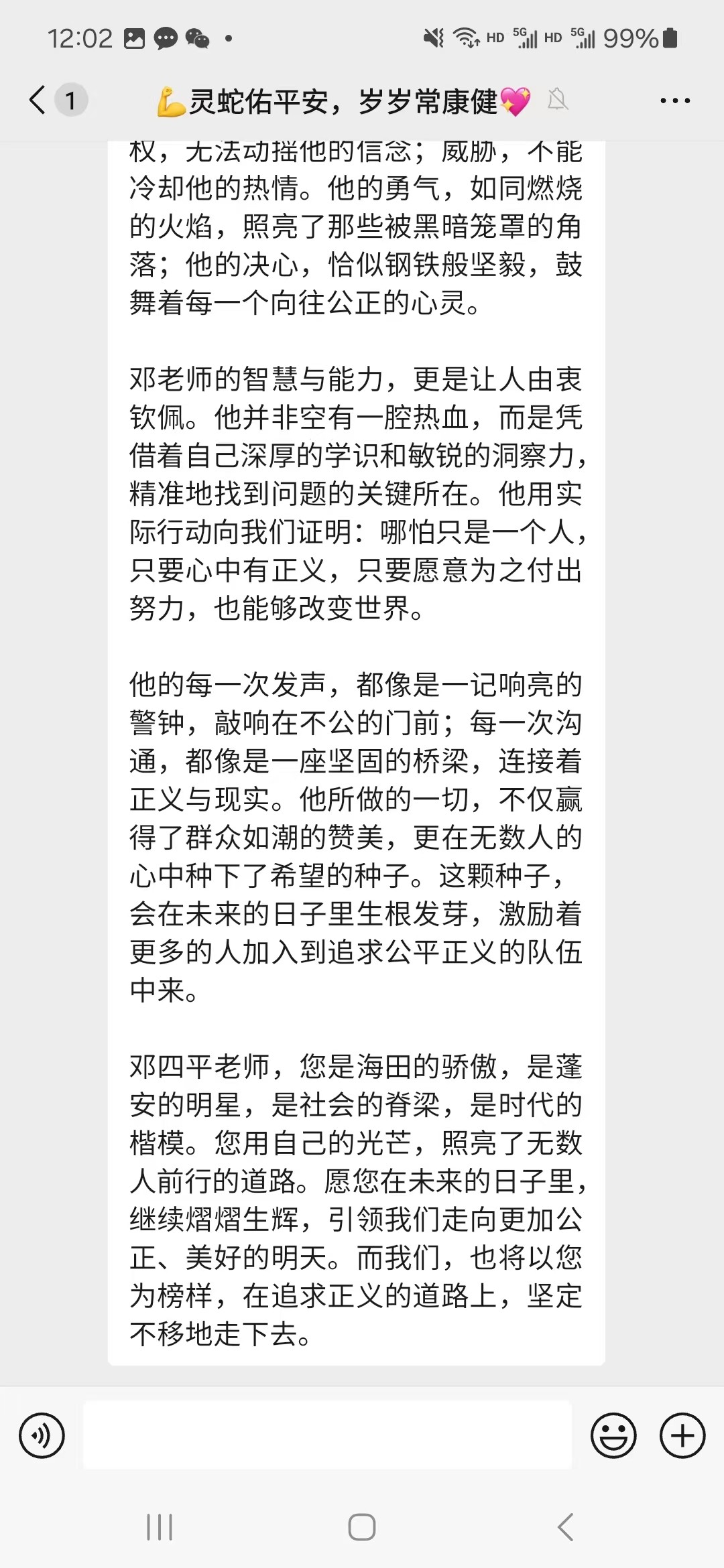This screenshot has height=1568, width=724.
Task: Go back to the chat list
Action: pyautogui.click(x=39, y=101)
